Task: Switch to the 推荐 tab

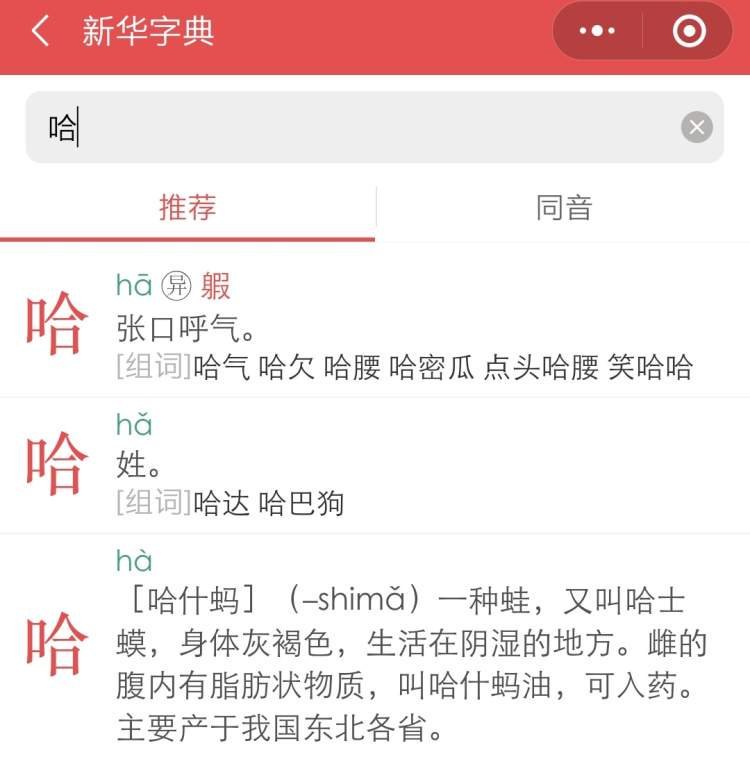Action: [187, 208]
